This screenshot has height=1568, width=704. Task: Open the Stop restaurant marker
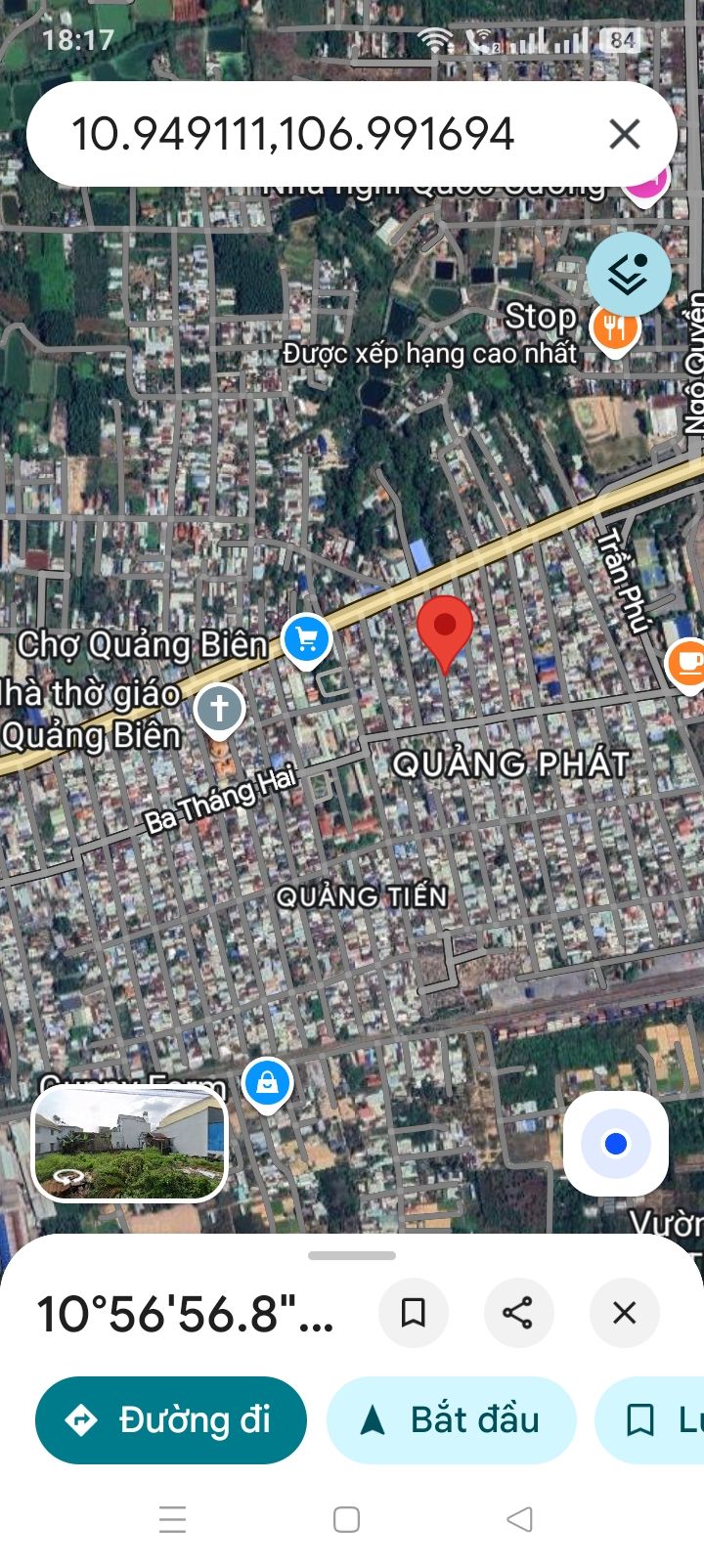tap(614, 327)
